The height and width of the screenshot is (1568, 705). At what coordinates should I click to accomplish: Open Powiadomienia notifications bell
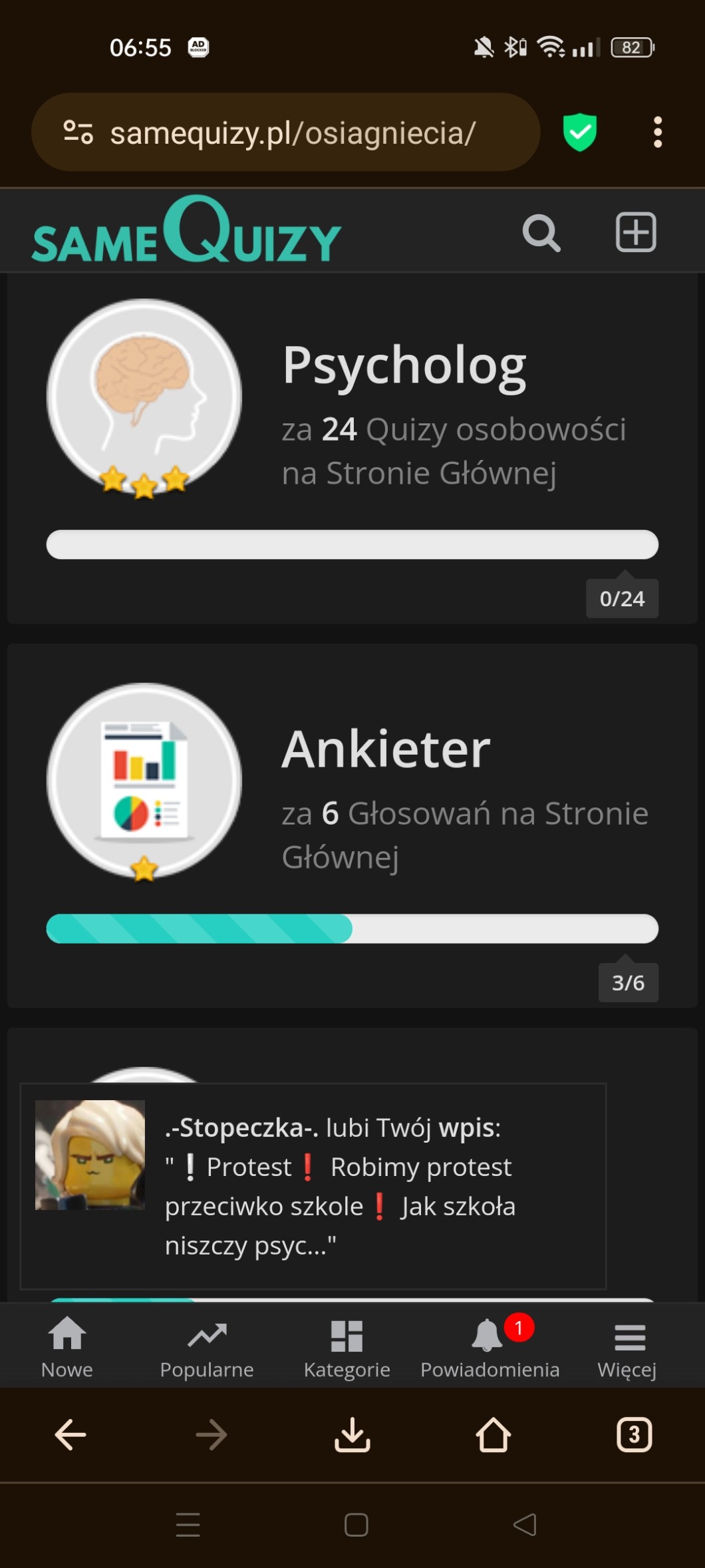pos(490,1346)
